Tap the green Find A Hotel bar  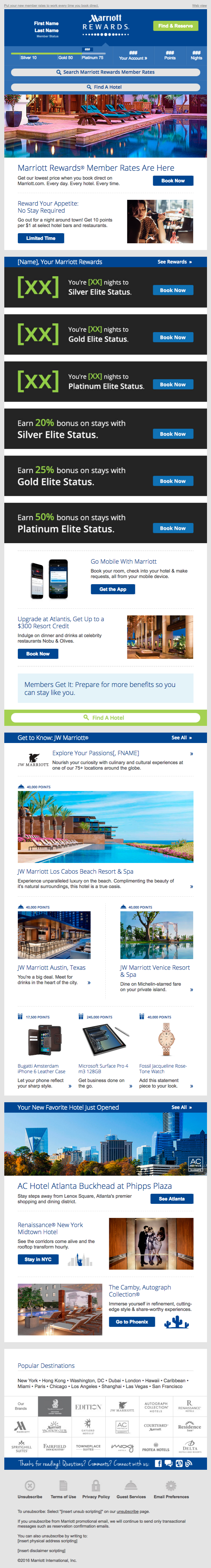point(105,718)
